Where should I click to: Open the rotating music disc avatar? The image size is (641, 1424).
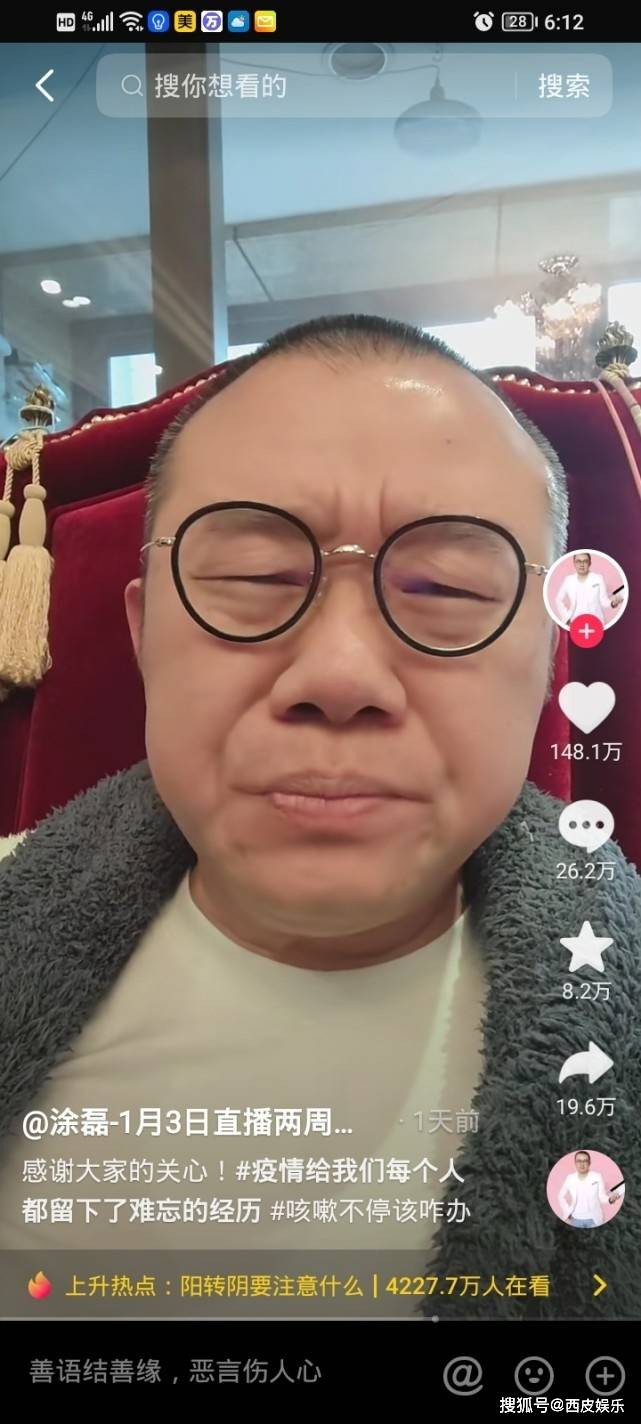585,1189
